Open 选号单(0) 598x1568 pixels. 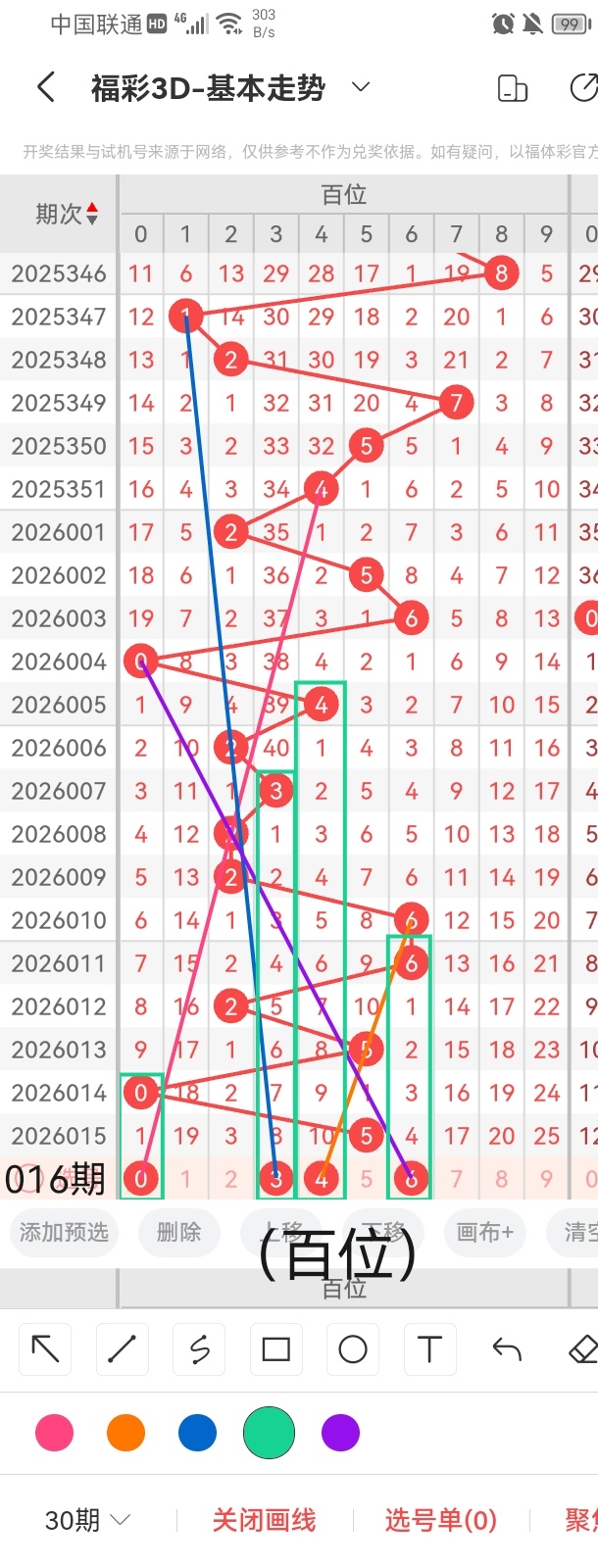click(440, 1520)
